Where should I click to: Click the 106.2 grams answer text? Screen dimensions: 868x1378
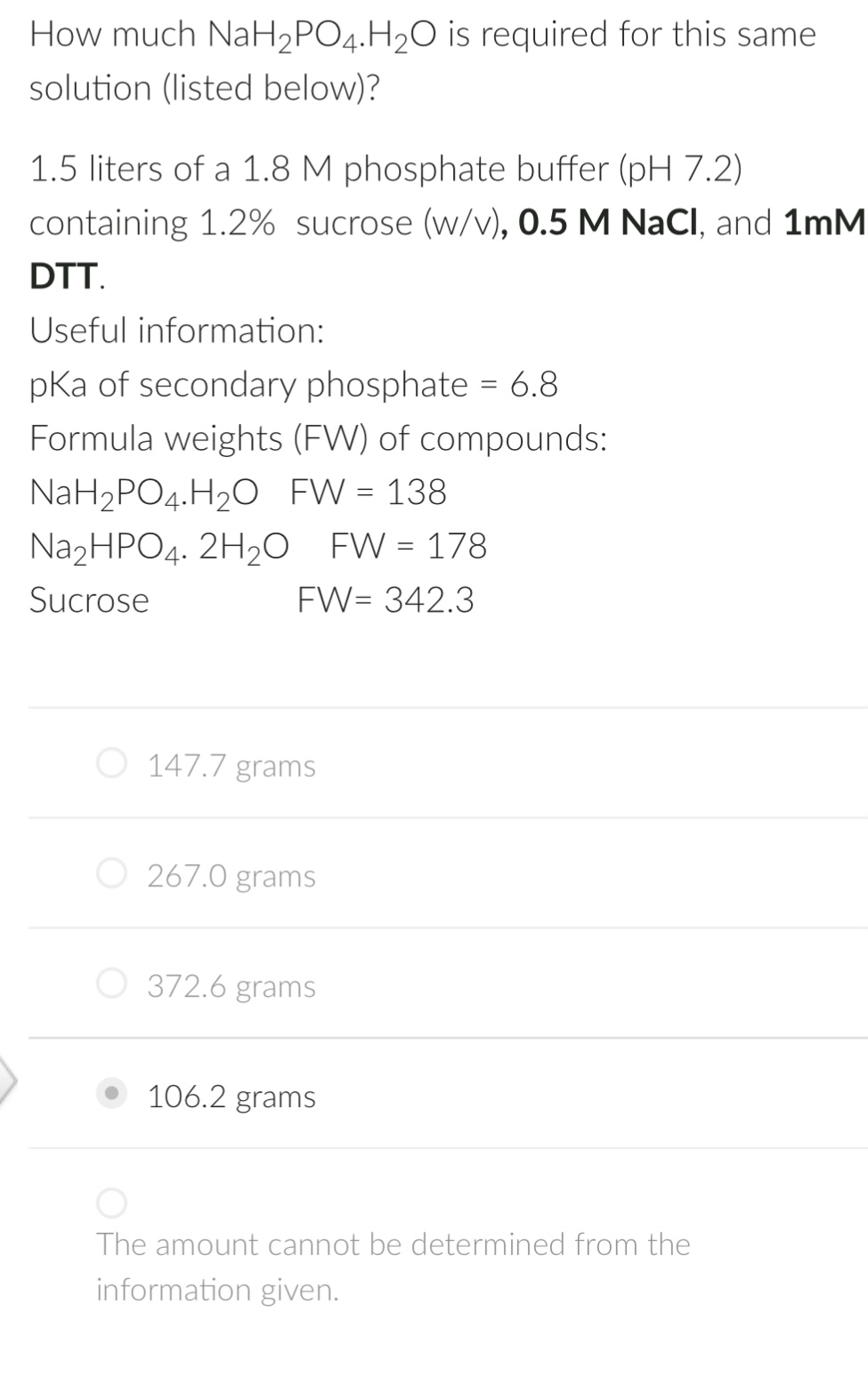[x=231, y=1096]
